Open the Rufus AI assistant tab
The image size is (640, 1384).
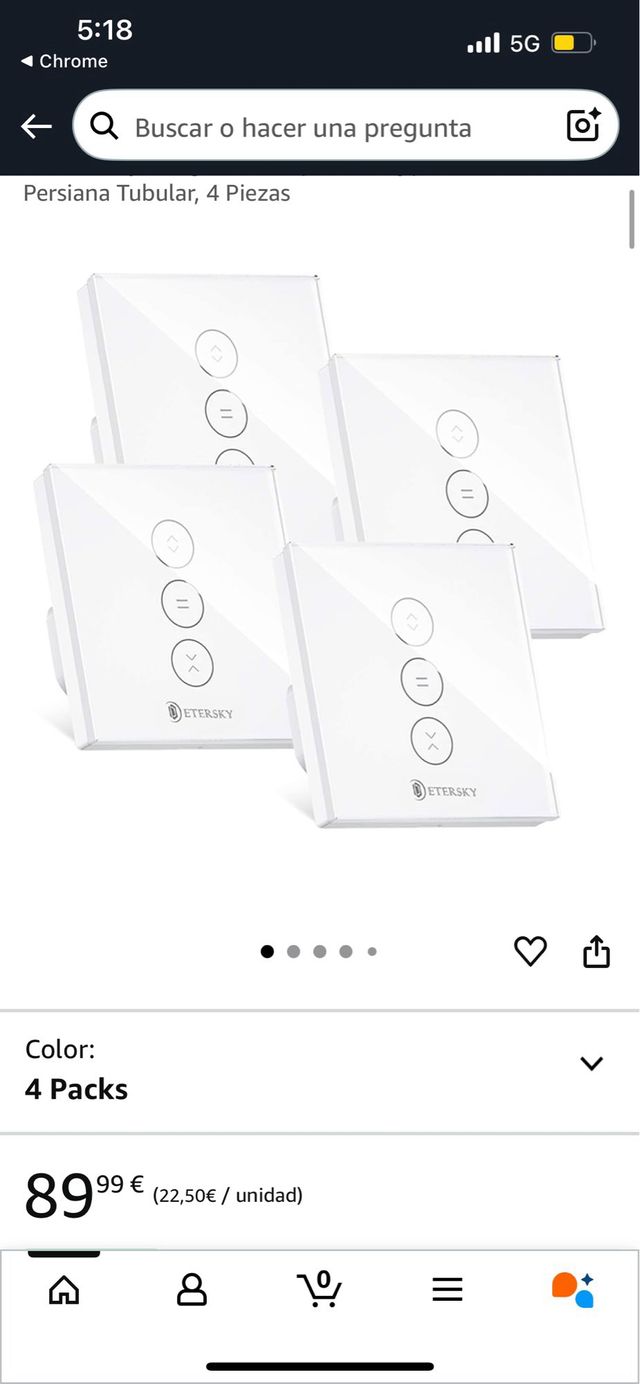(x=573, y=1289)
